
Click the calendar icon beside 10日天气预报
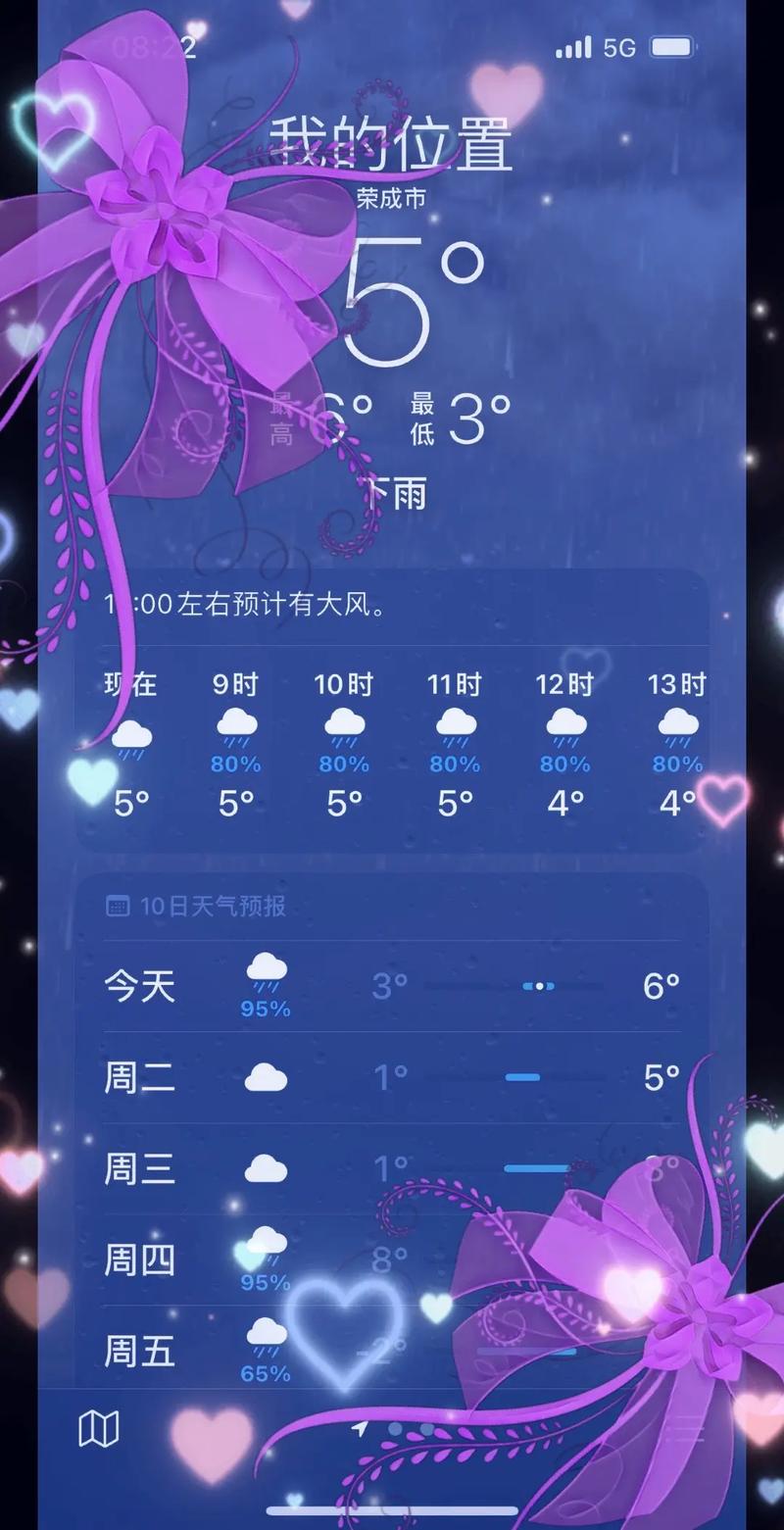click(120, 908)
